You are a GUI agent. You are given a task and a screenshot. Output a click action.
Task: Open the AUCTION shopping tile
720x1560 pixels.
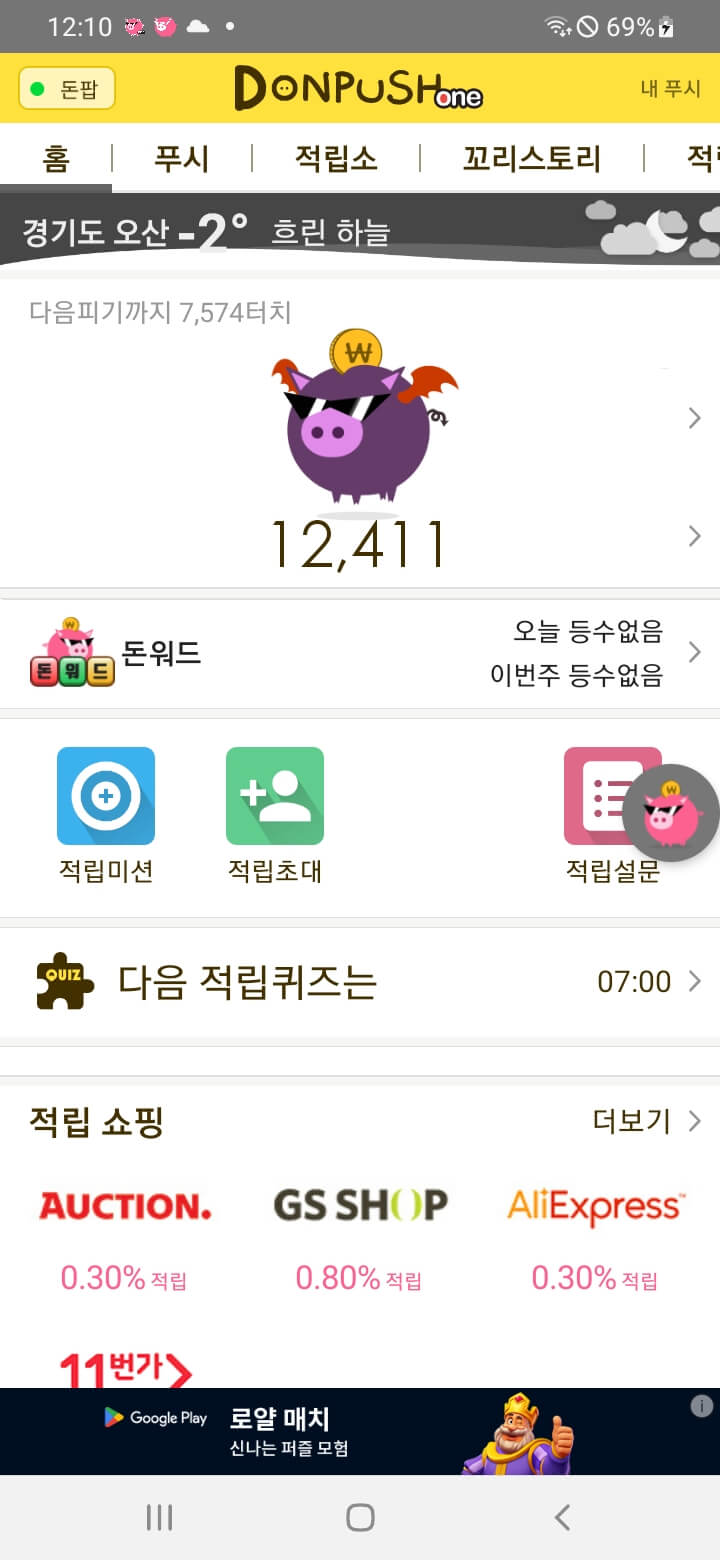125,1230
